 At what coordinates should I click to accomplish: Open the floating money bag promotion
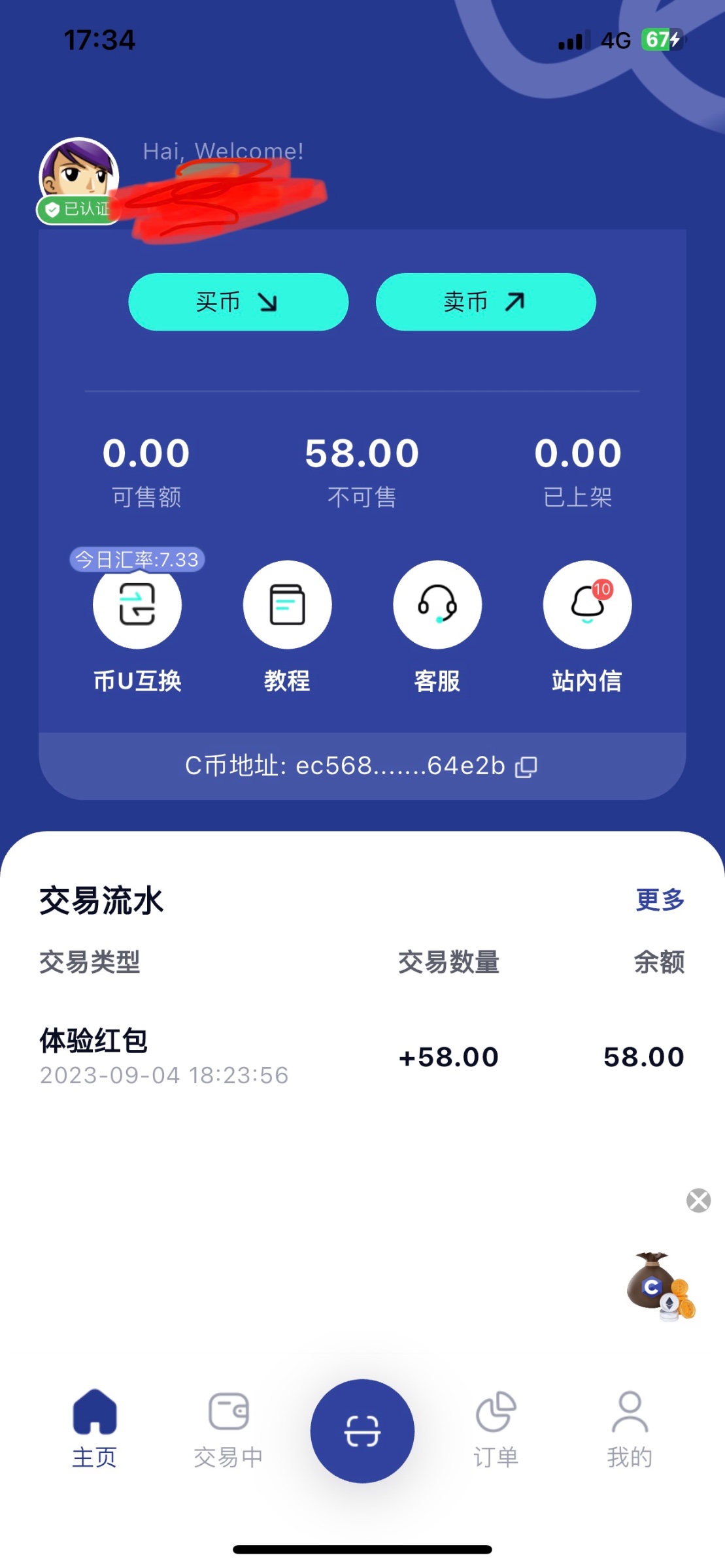660,1286
